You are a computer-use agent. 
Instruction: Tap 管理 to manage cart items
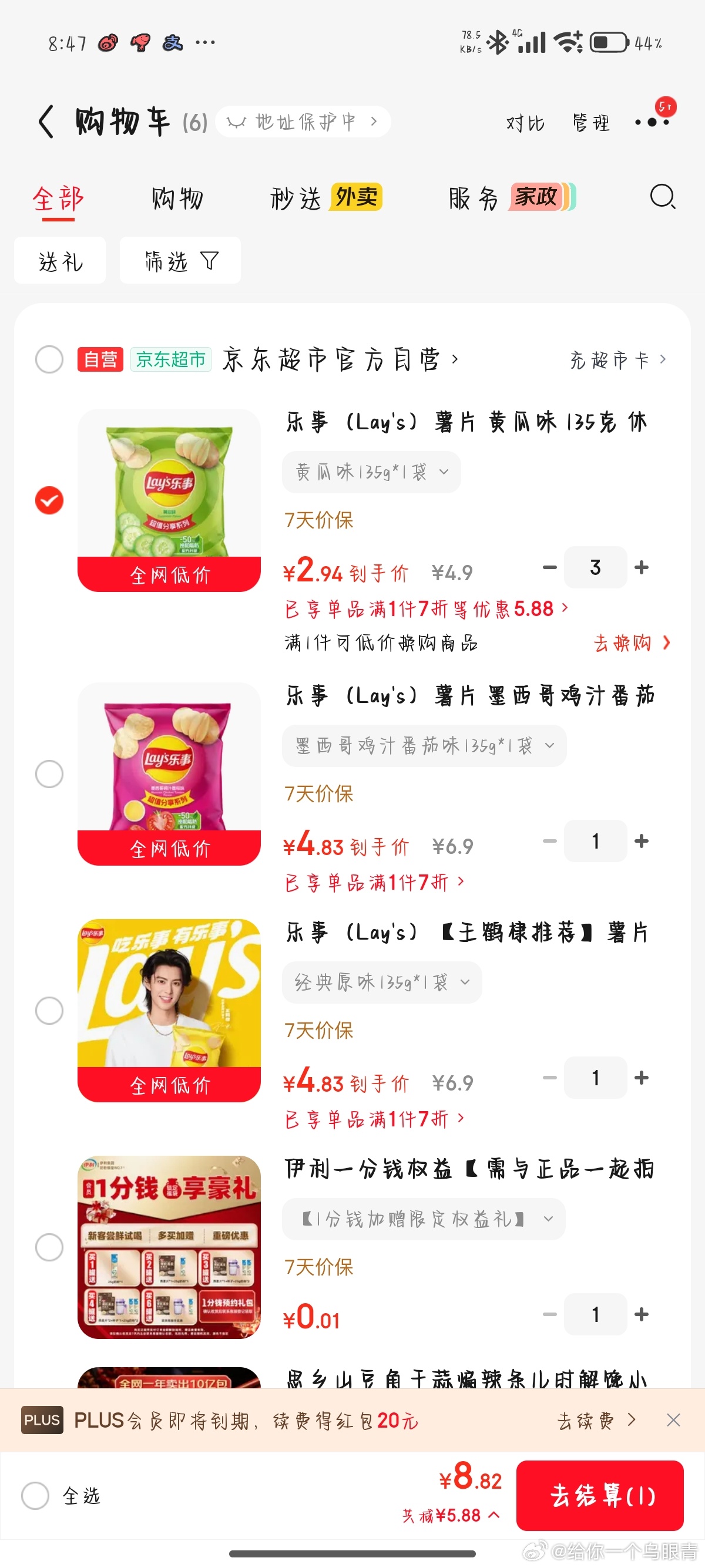coord(590,123)
